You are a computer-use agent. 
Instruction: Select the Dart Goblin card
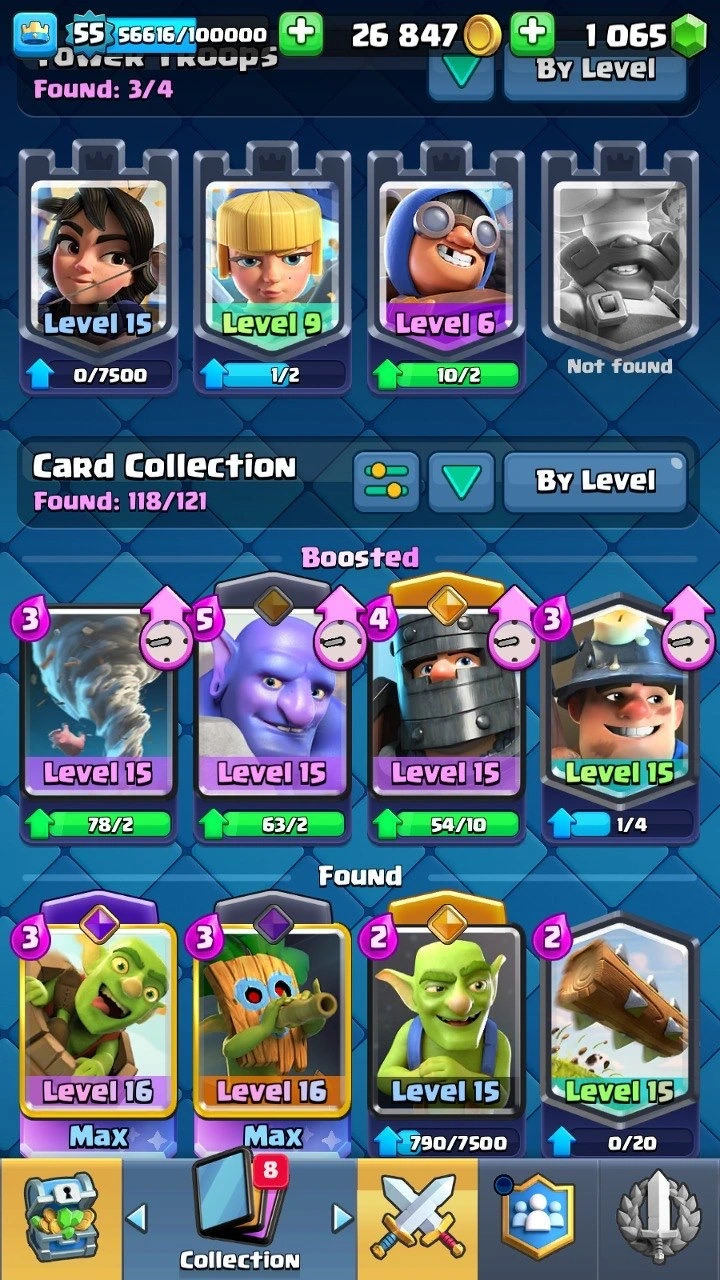(x=272, y=1030)
